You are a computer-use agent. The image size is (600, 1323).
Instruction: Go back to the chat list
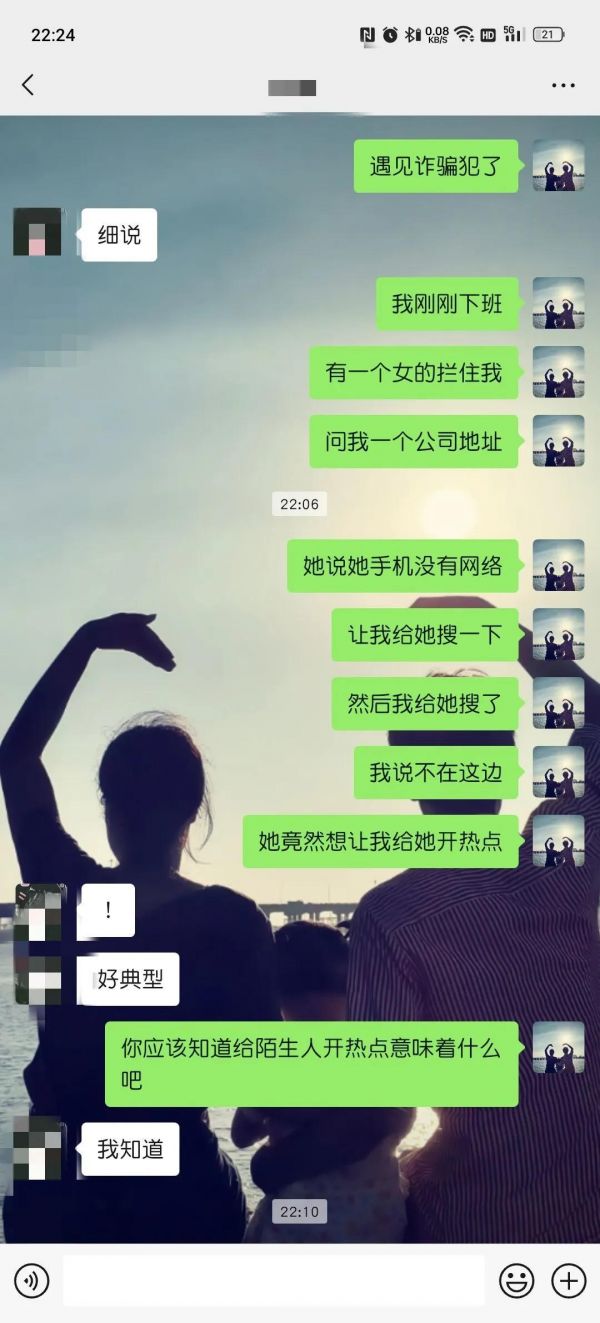(28, 86)
